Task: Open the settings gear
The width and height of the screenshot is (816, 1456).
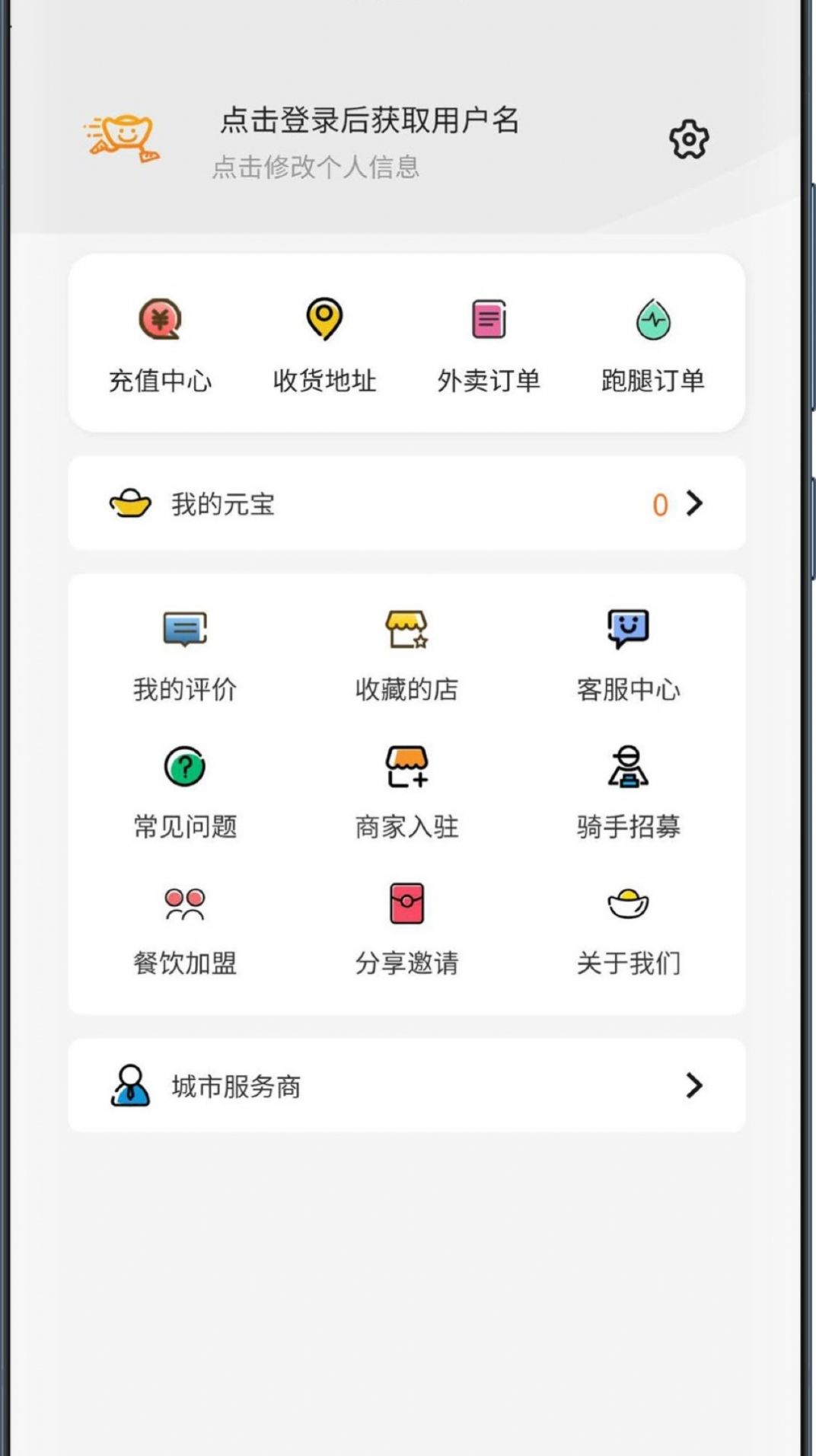Action: click(687, 140)
